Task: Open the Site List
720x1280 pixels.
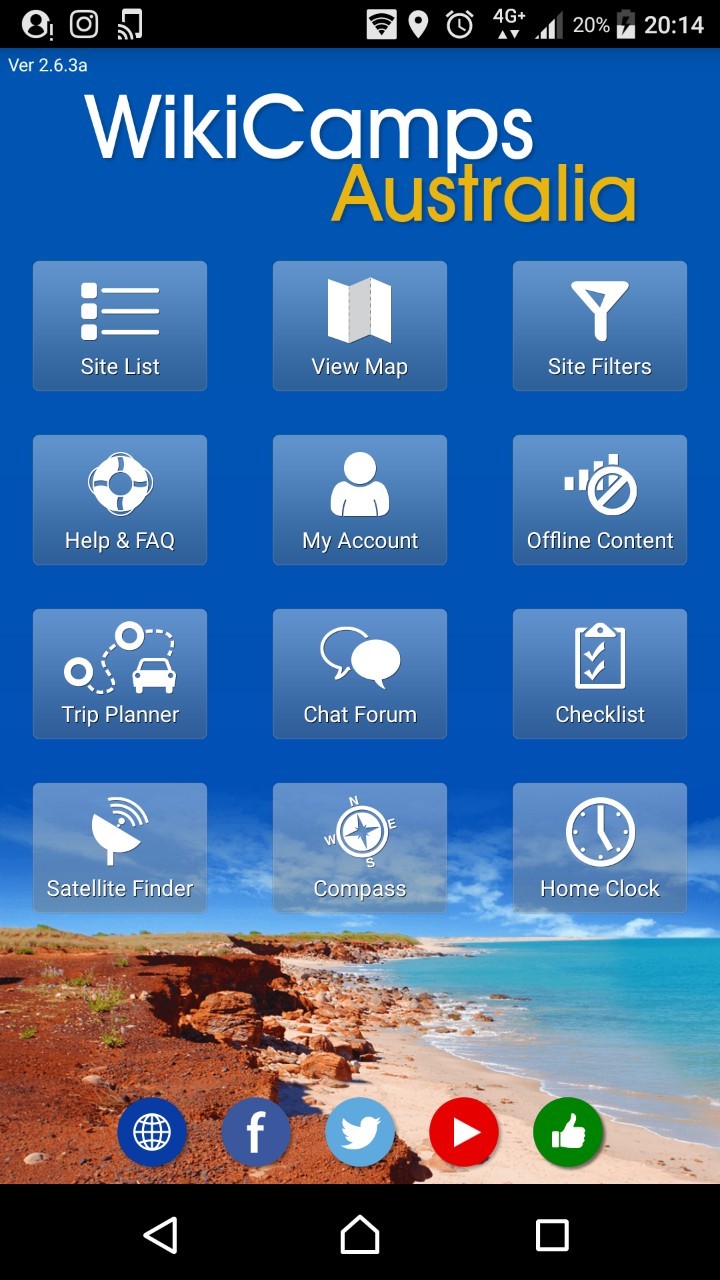Action: click(120, 326)
